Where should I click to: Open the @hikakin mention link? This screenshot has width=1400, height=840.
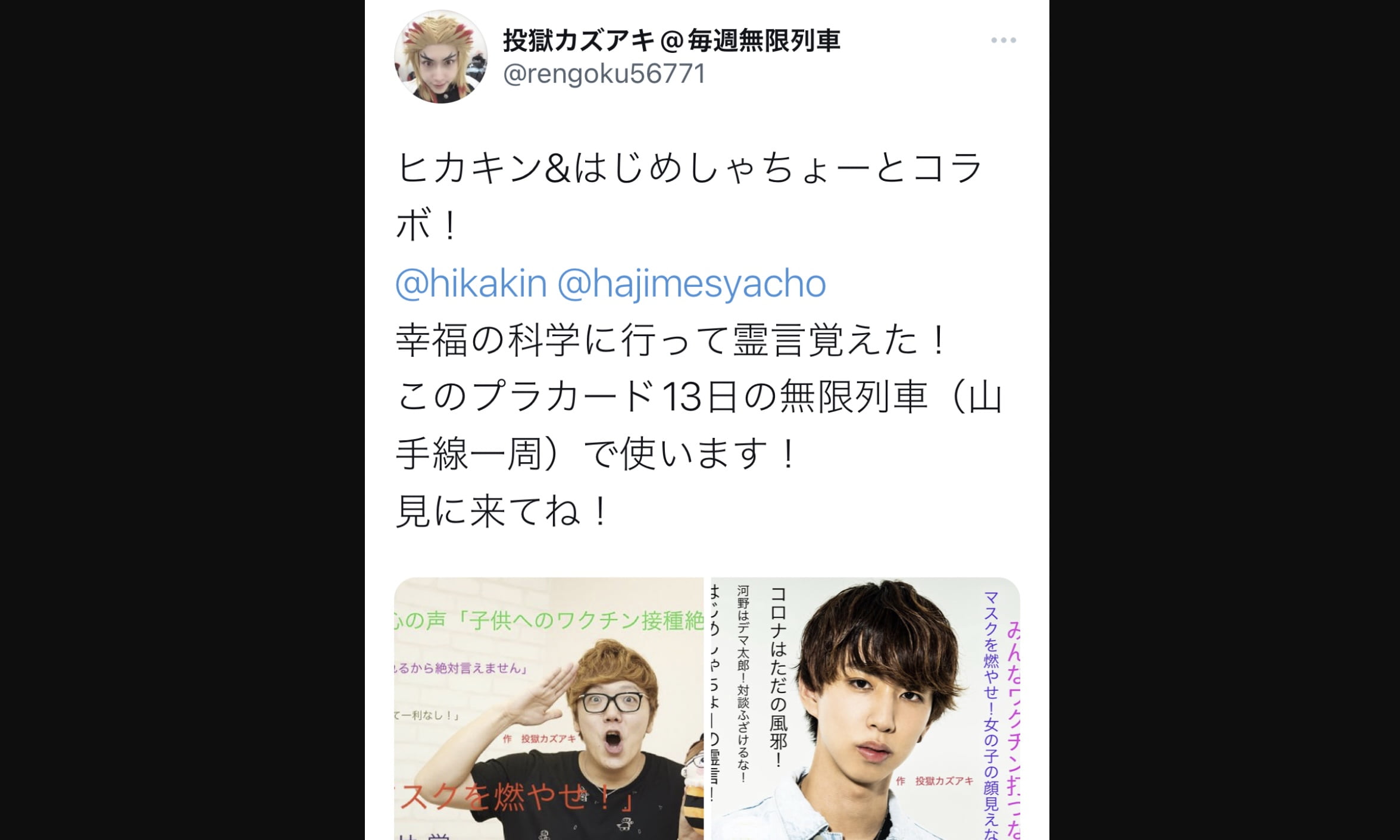pyautogui.click(x=471, y=283)
